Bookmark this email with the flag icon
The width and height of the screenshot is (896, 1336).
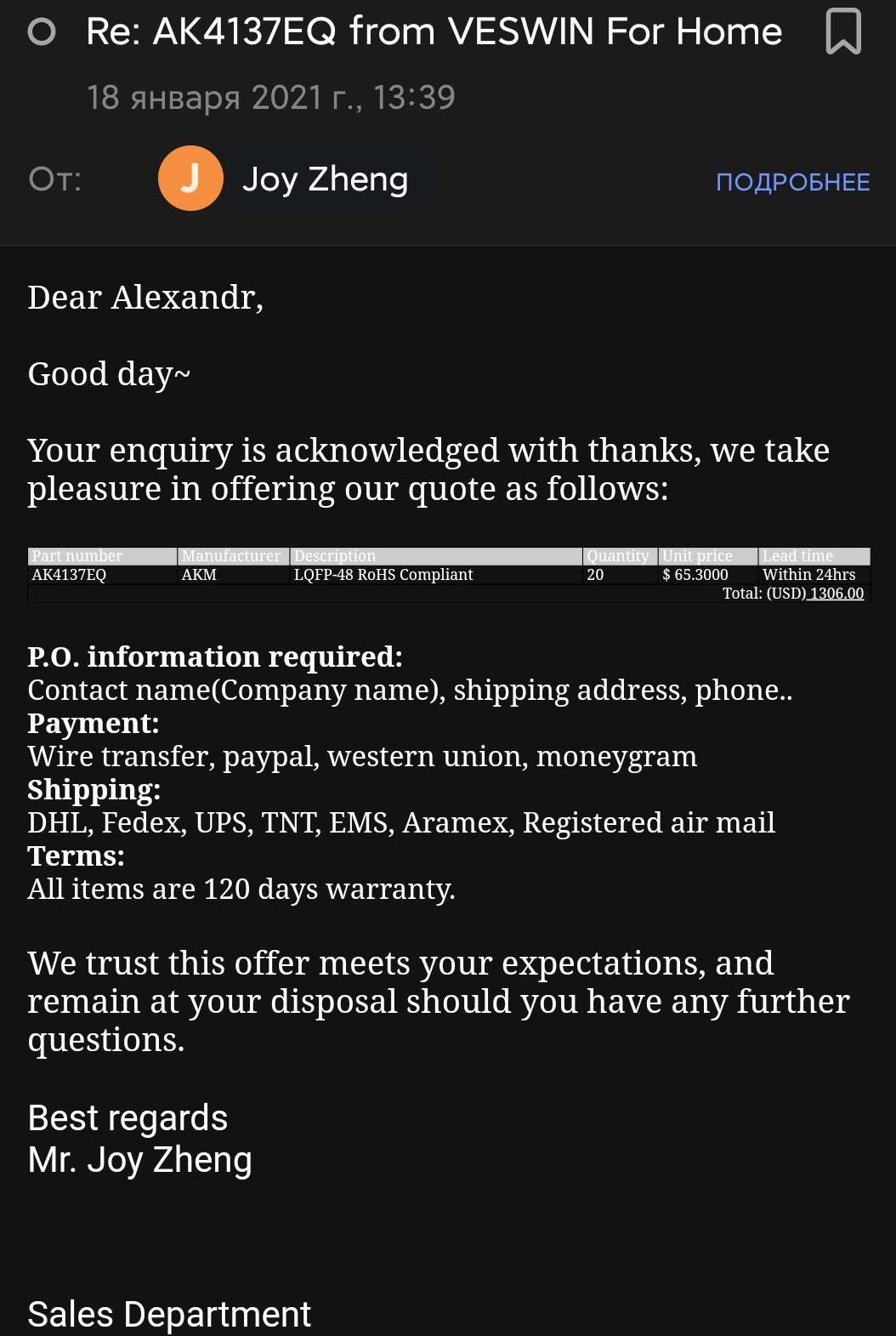click(842, 32)
